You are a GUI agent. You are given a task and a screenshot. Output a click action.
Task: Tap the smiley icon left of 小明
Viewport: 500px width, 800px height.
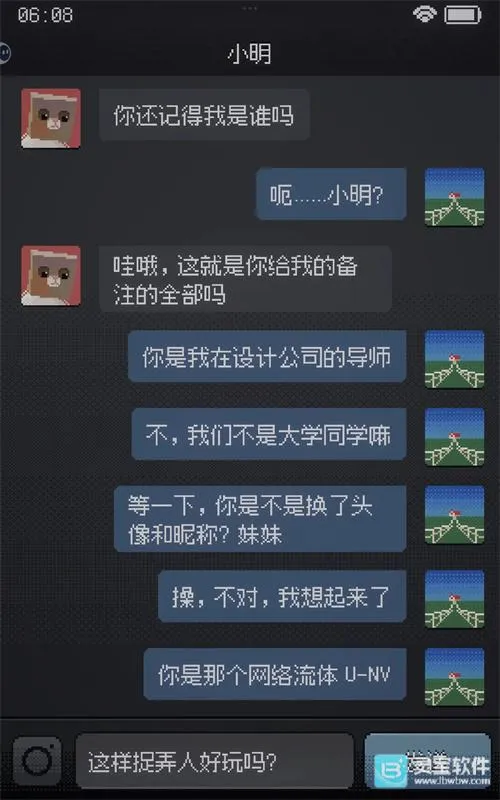pos(4,53)
